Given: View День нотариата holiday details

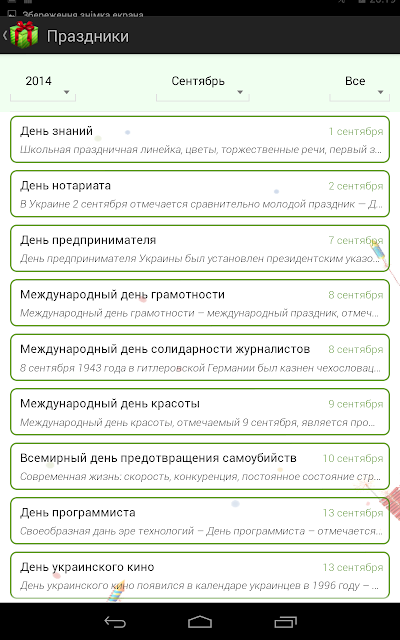Looking at the screenshot, I should pos(200,194).
